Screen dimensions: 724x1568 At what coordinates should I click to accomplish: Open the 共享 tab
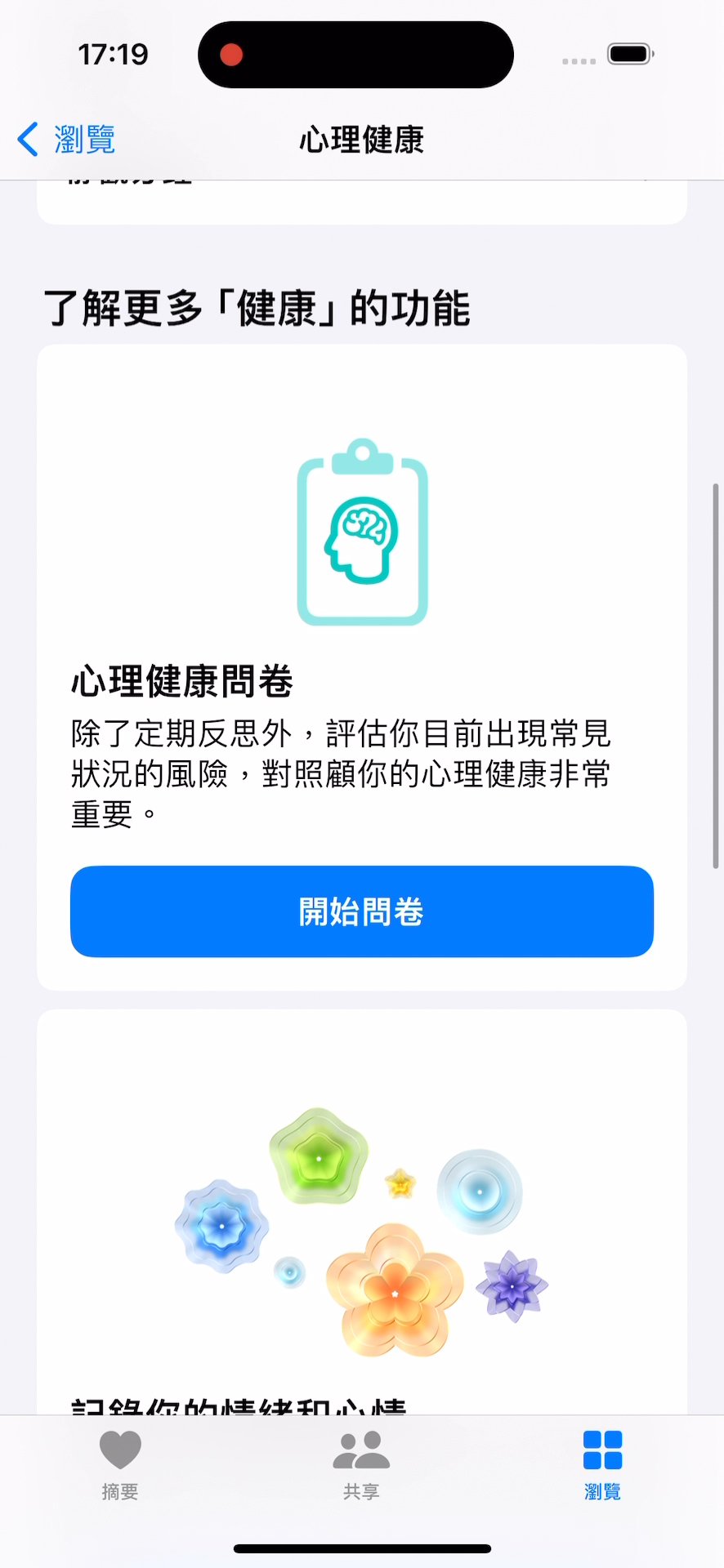pyautogui.click(x=361, y=1465)
